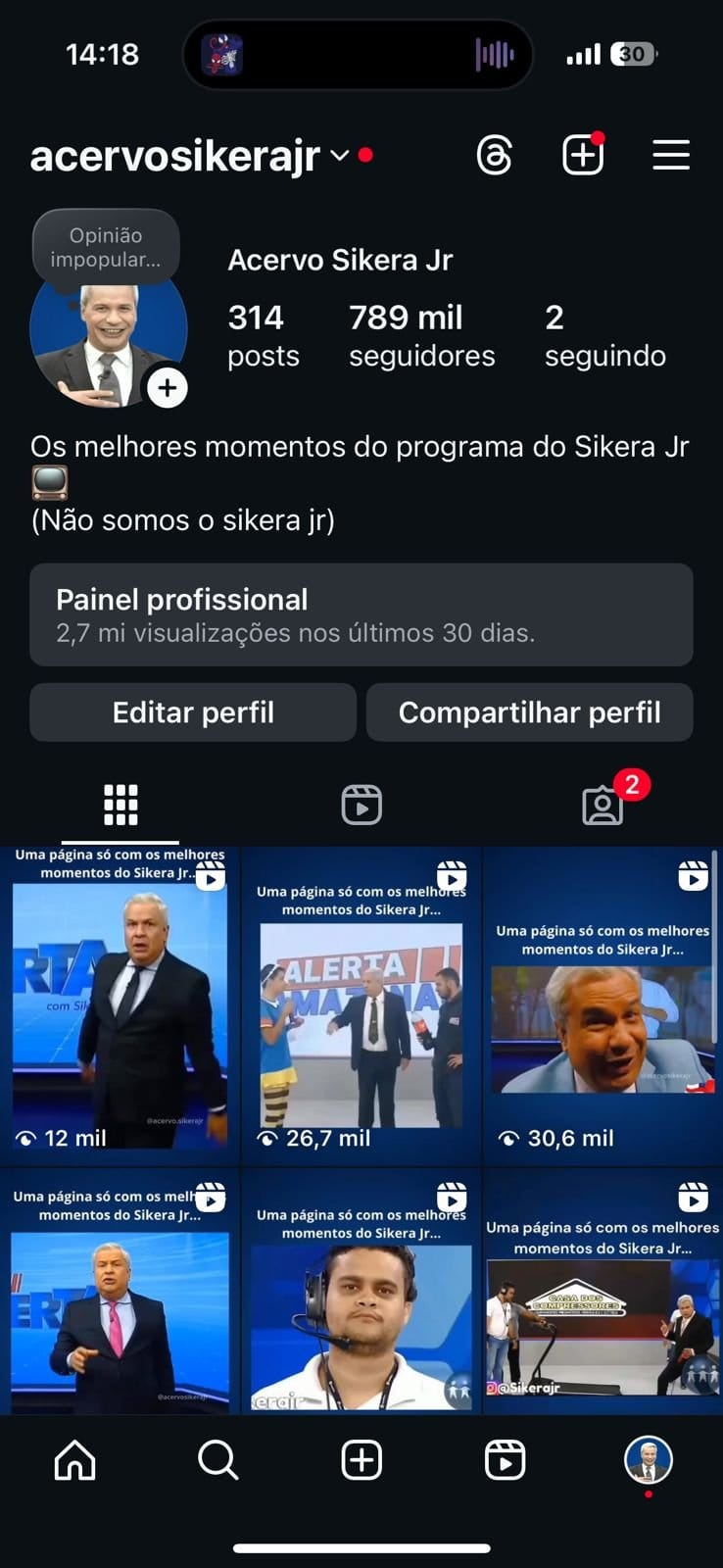Open the Threads icon next to username
Image resolution: width=723 pixels, height=1568 pixels.
[495, 154]
